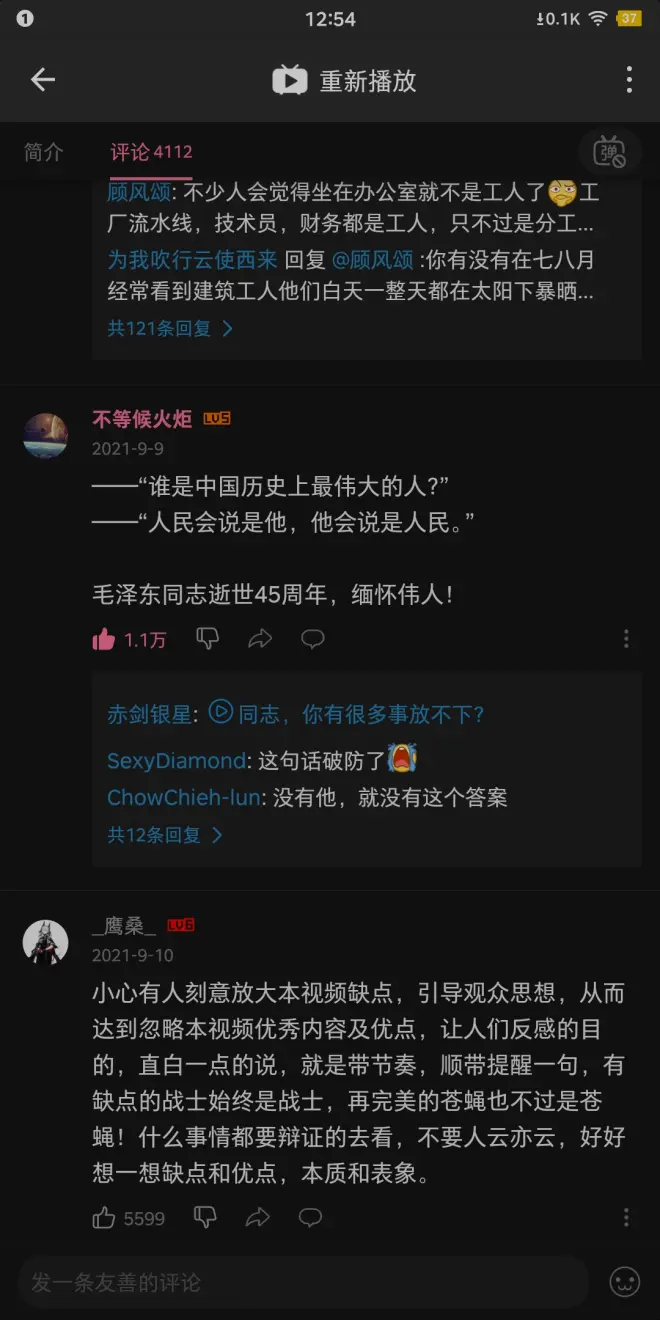Screen dimensions: 660x1320
Task: Open more options for 不等候火炬's comment
Action: pos(626,639)
